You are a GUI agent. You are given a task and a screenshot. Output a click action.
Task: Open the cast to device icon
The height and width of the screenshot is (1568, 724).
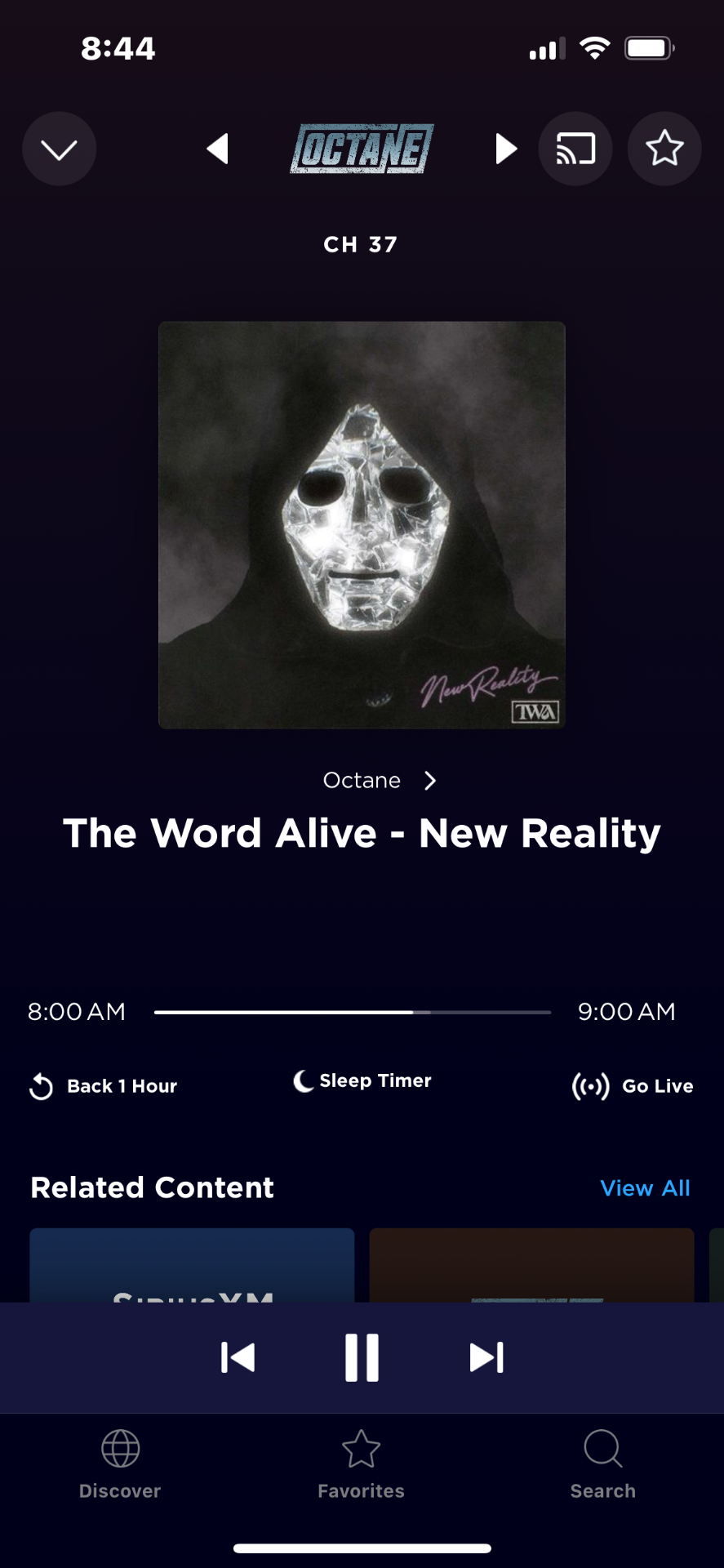575,149
